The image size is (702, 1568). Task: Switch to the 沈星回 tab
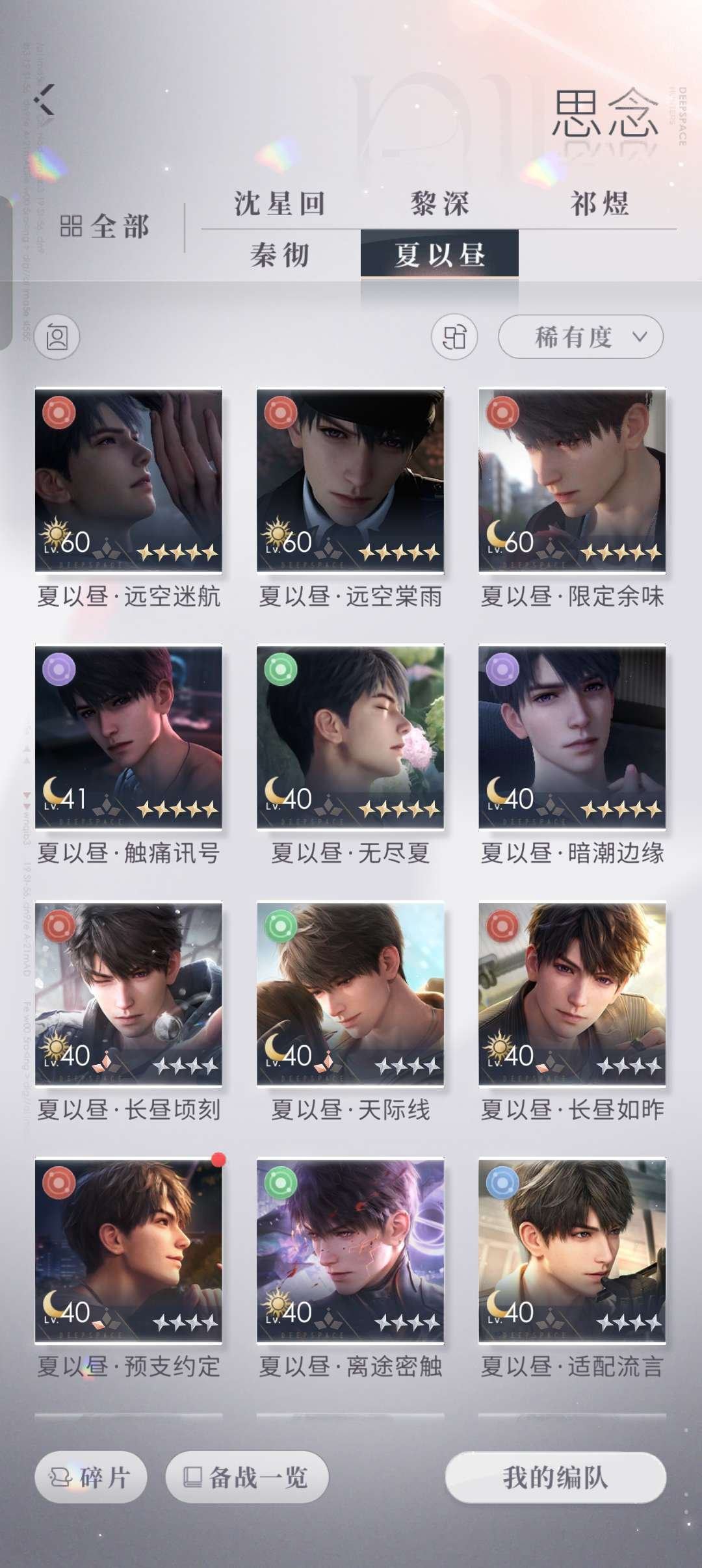point(279,204)
